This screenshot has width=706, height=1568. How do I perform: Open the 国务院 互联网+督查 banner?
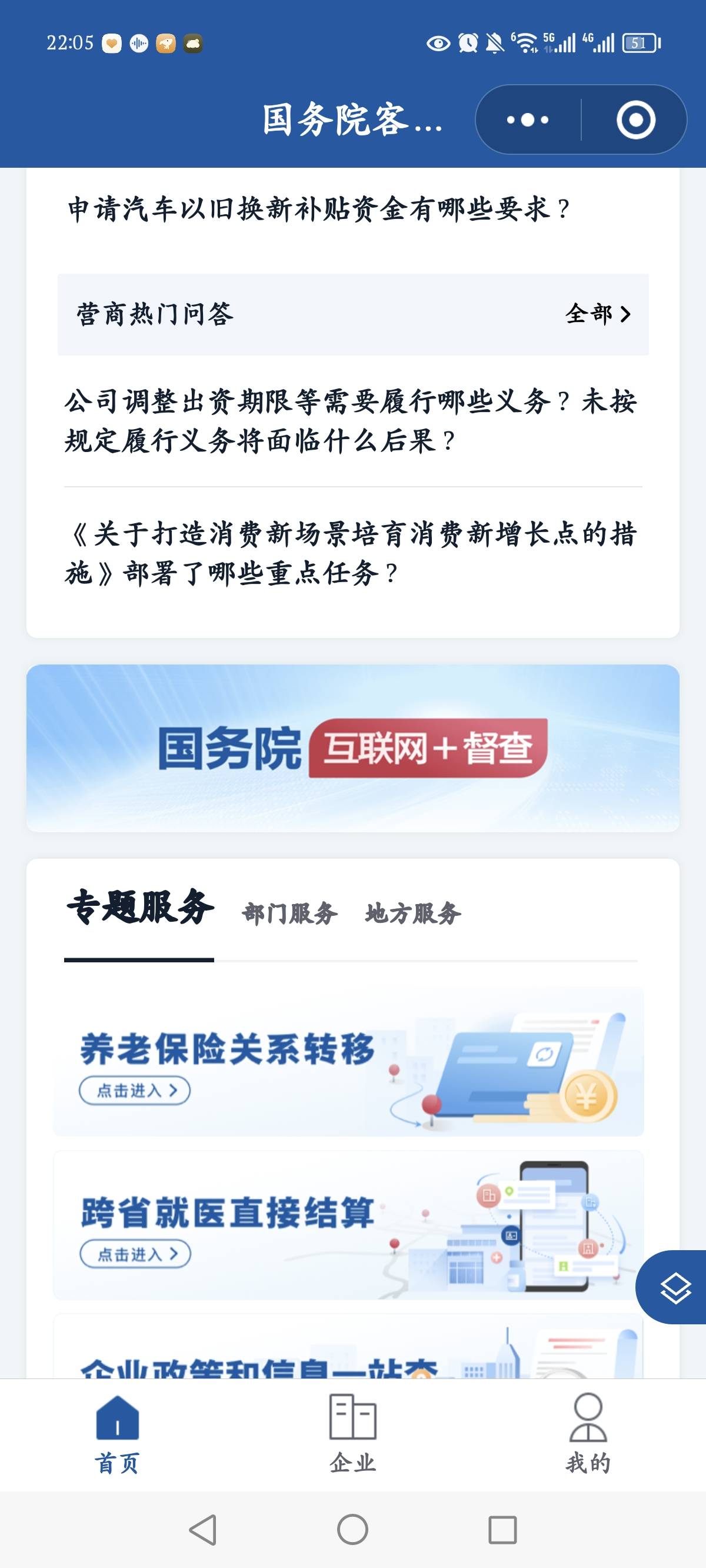point(352,748)
